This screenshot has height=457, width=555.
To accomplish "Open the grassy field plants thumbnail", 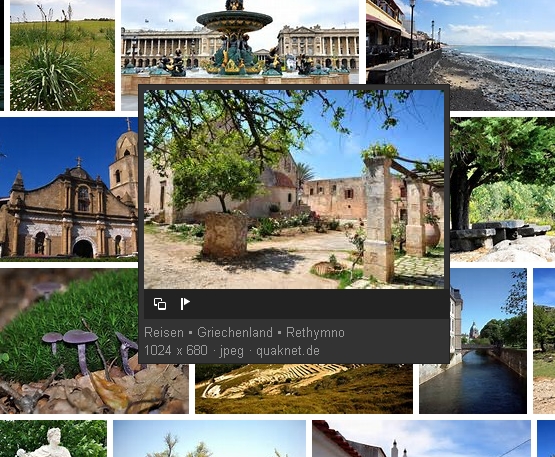I will [x=62, y=55].
